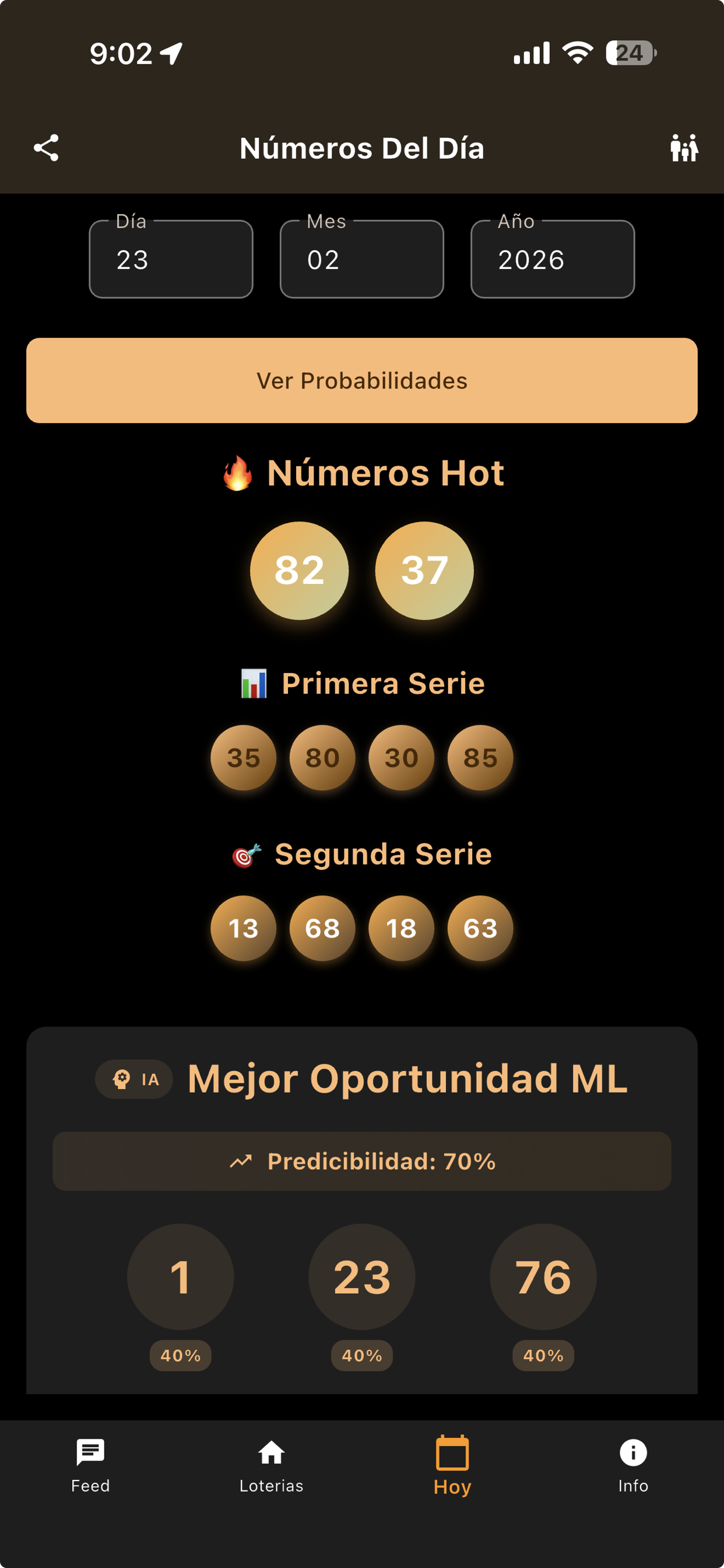Viewport: 724px width, 1568px height.
Task: Tap the share icon at top left
Action: 46,146
